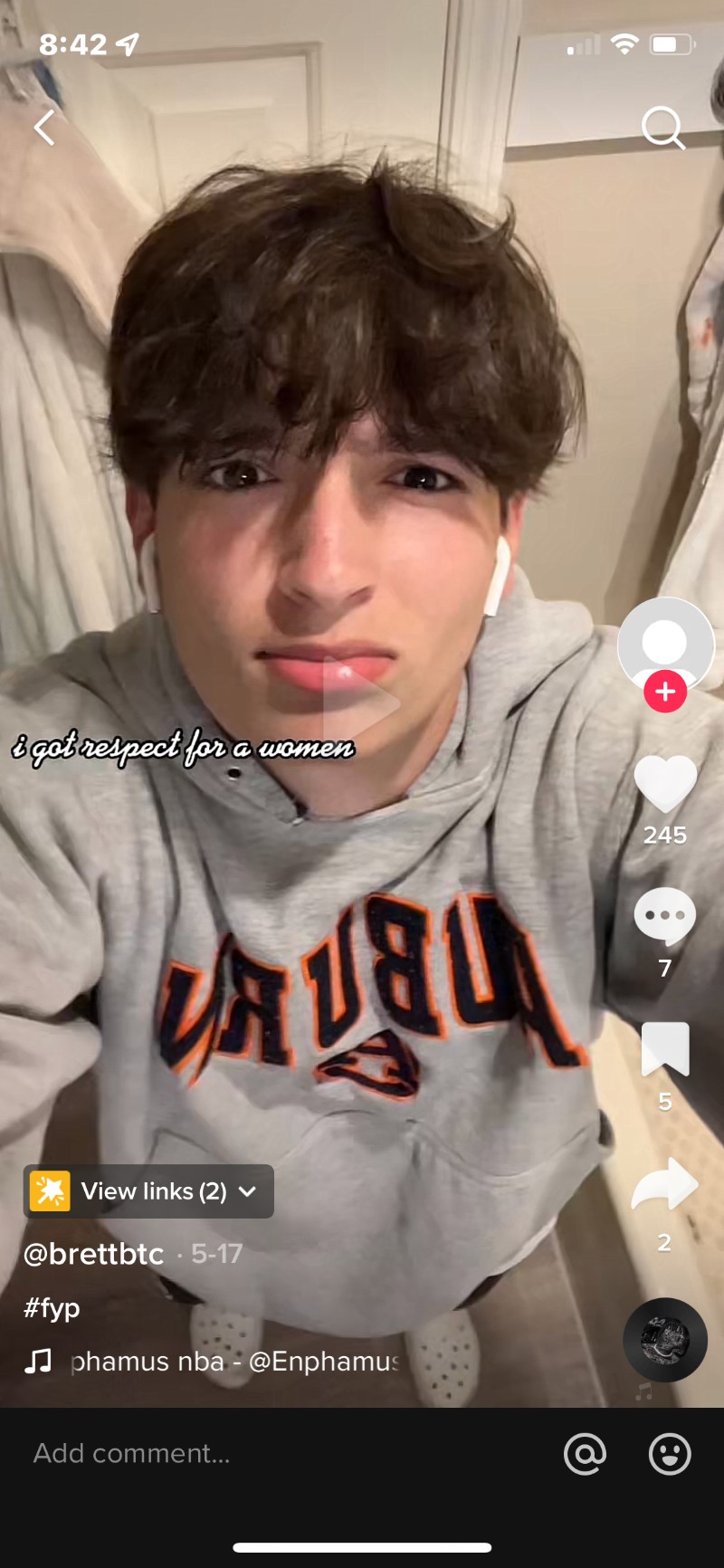Open the Enphamus sound track
The width and height of the screenshot is (724, 1568).
233,1362
